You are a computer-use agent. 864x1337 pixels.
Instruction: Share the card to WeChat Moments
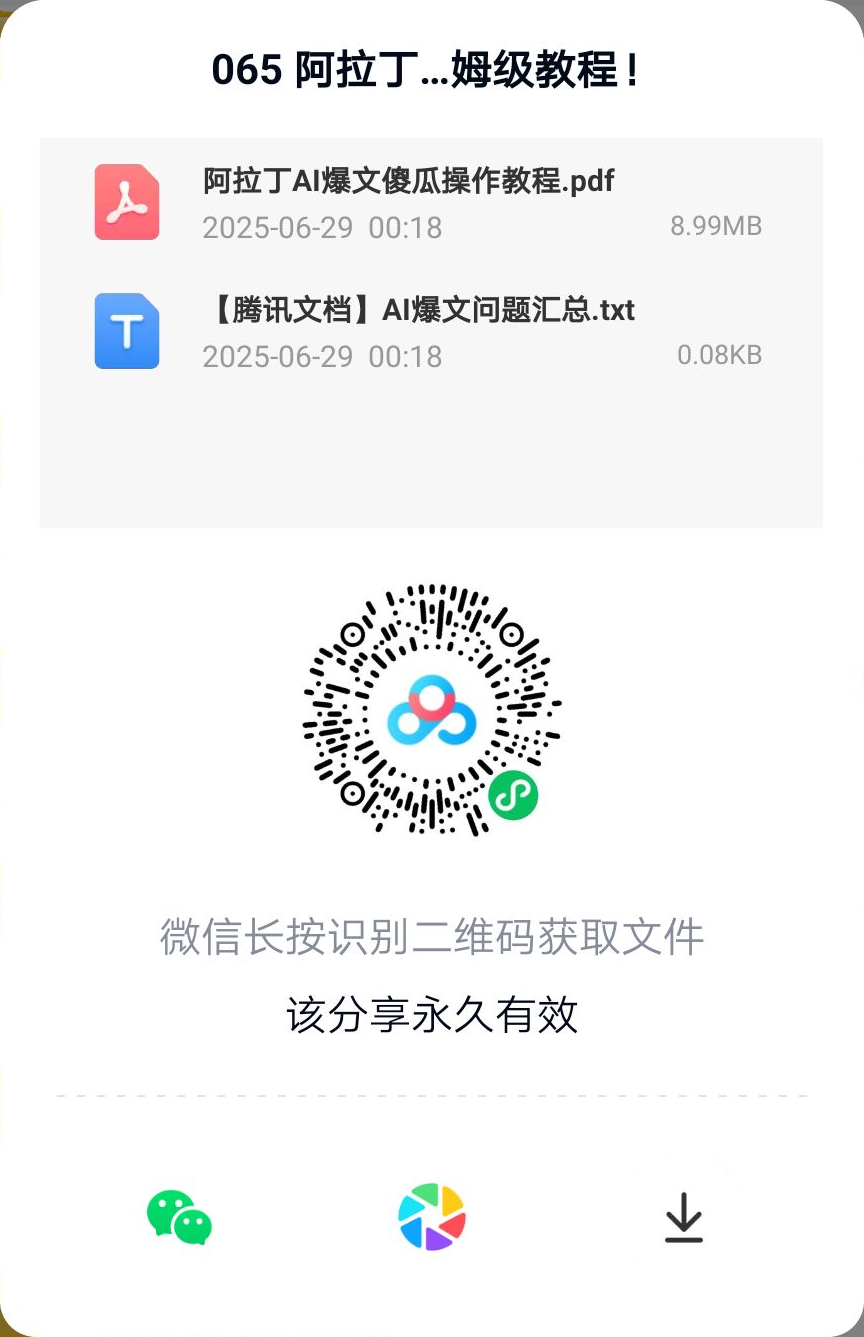pos(432,1217)
